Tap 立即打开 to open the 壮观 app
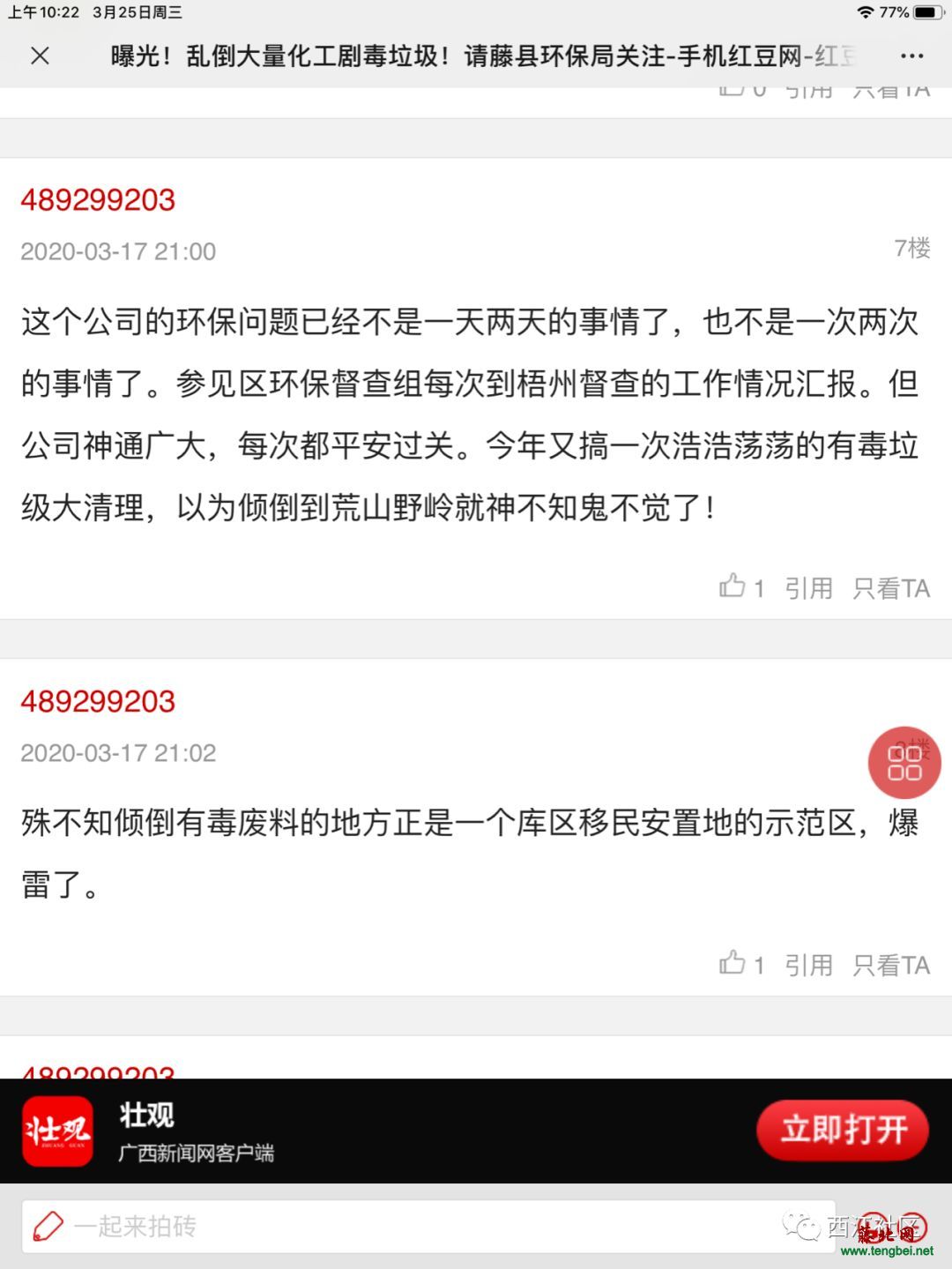This screenshot has height=1269, width=952. pos(842,1130)
